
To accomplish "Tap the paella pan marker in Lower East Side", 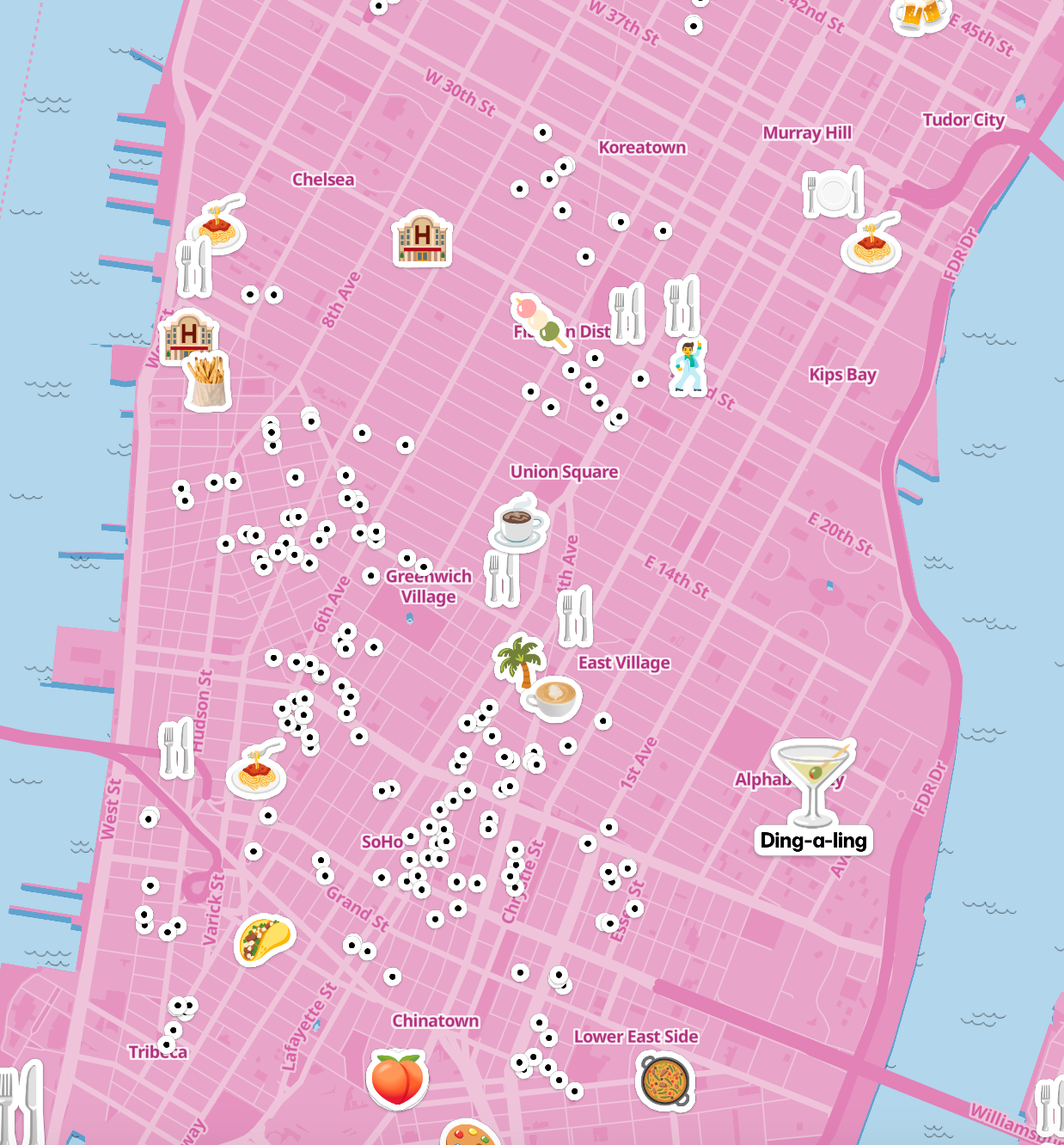I will [x=665, y=1081].
